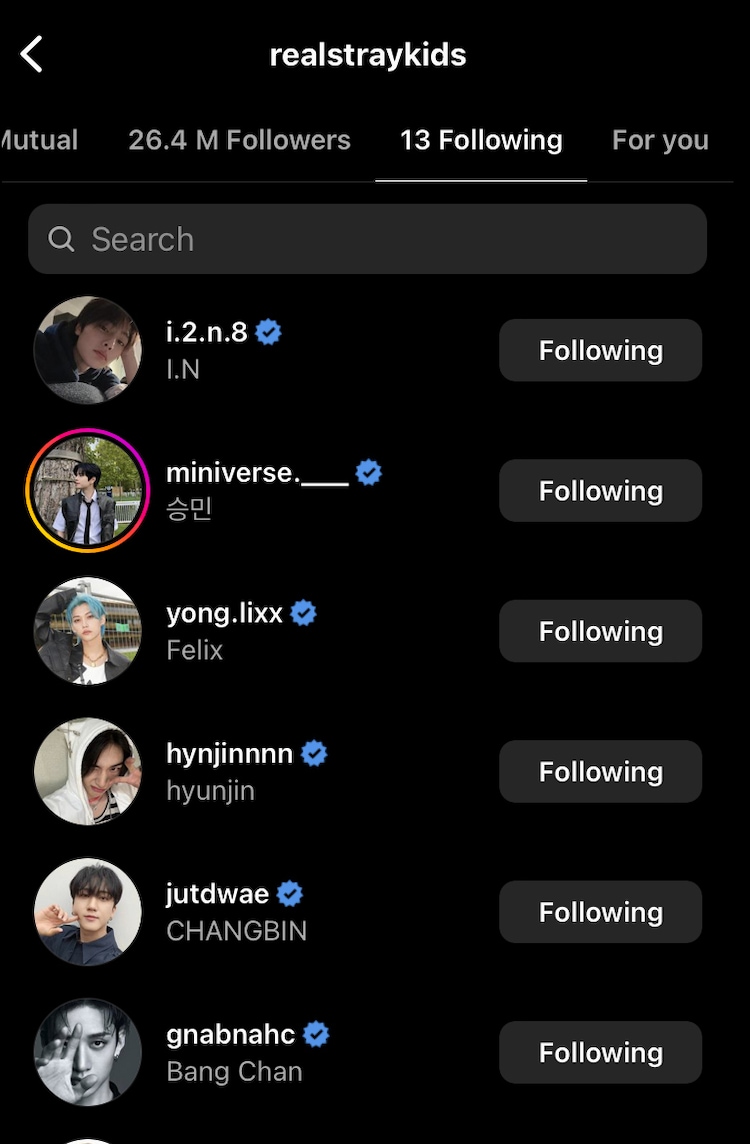Tap Following button next to i.2.n.8

pyautogui.click(x=600, y=350)
